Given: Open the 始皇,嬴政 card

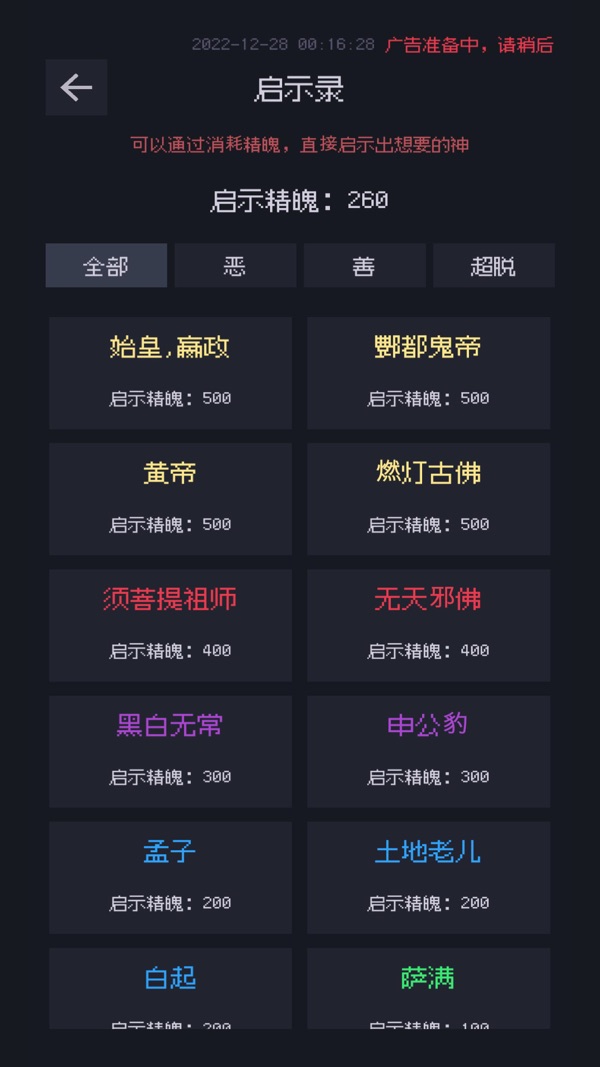Looking at the screenshot, I should (170, 373).
